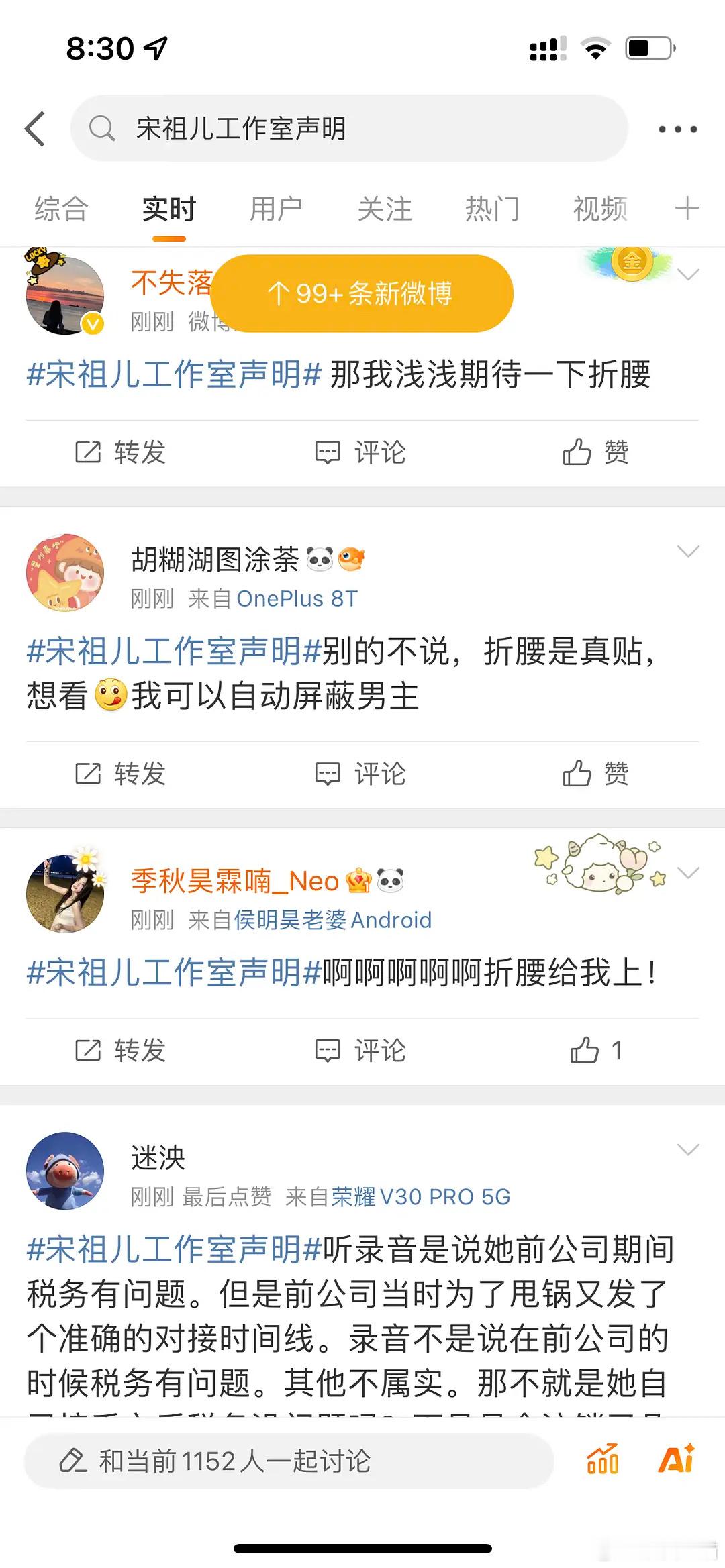
Task: Tap the search magnifier icon
Action: [x=101, y=127]
